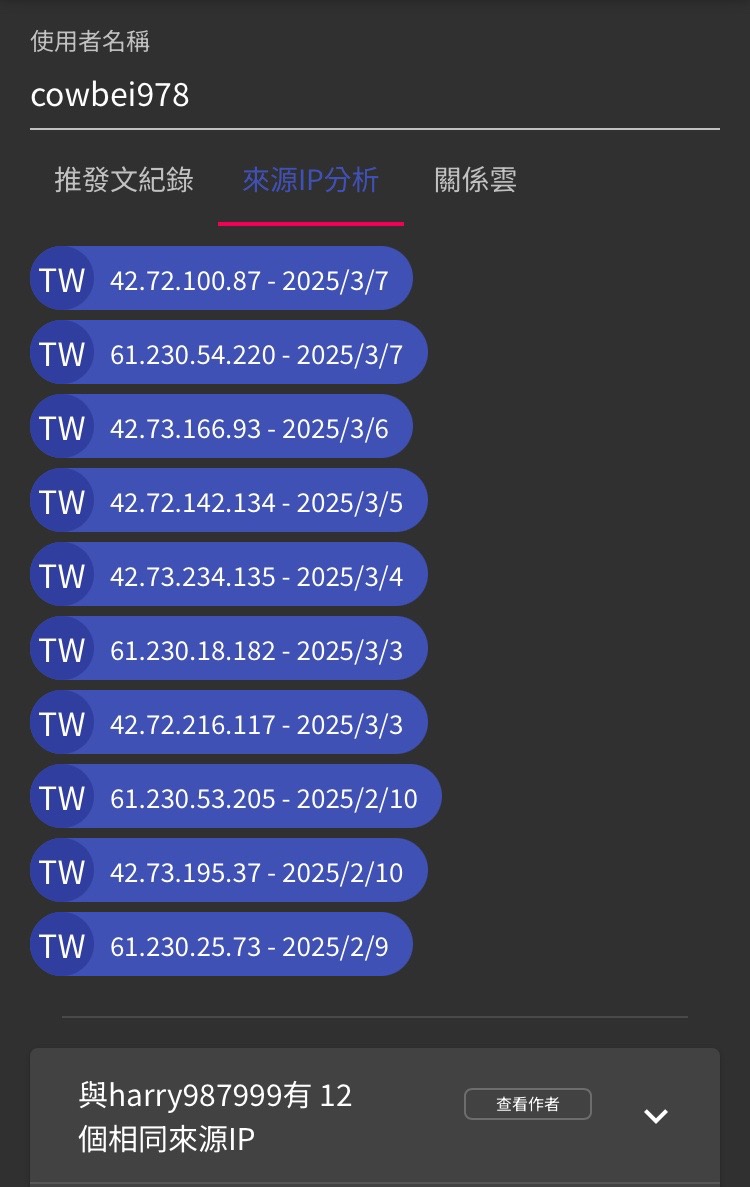Viewport: 750px width, 1187px height.
Task: Select the 來源IP分析 tab
Action: [x=311, y=180]
